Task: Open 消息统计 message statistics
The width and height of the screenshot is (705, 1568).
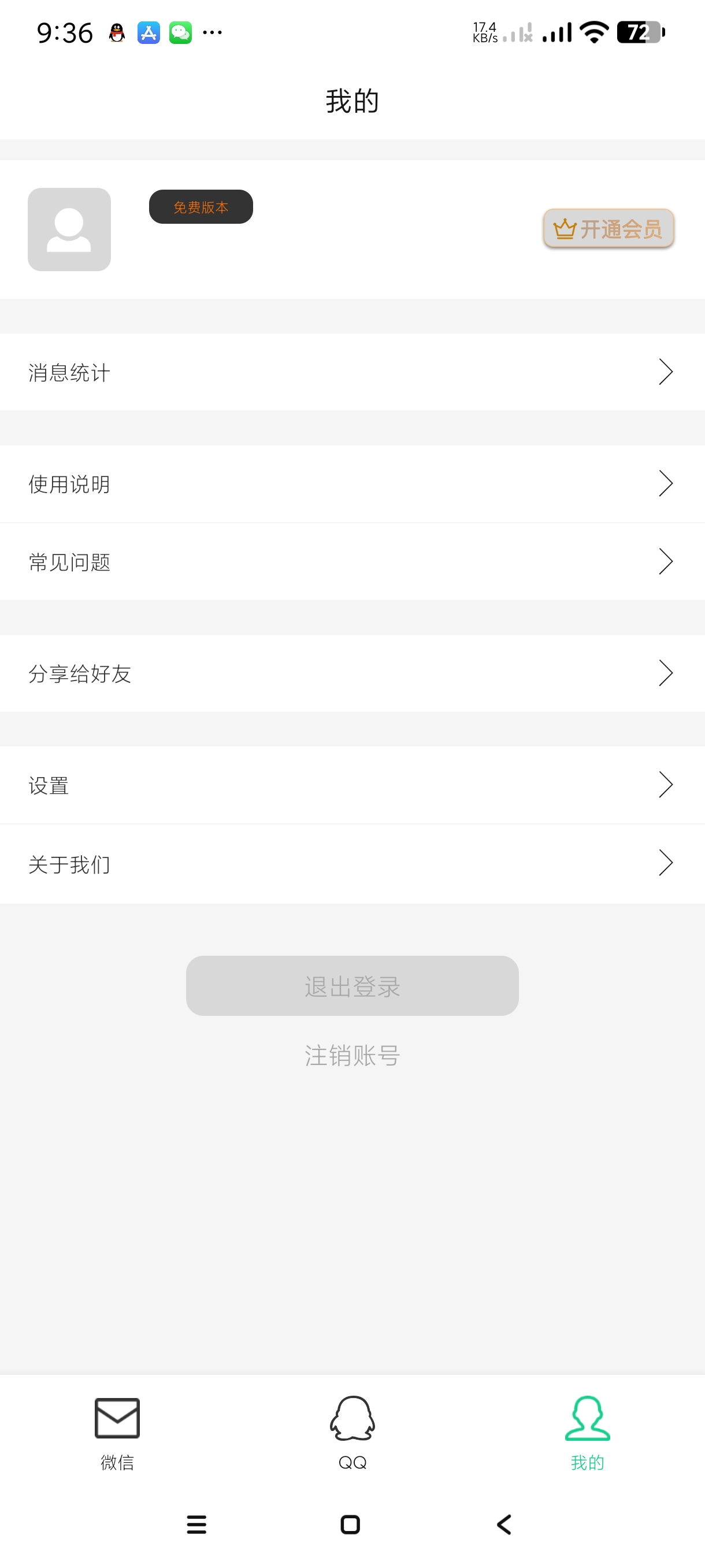Action: pyautogui.click(x=352, y=372)
